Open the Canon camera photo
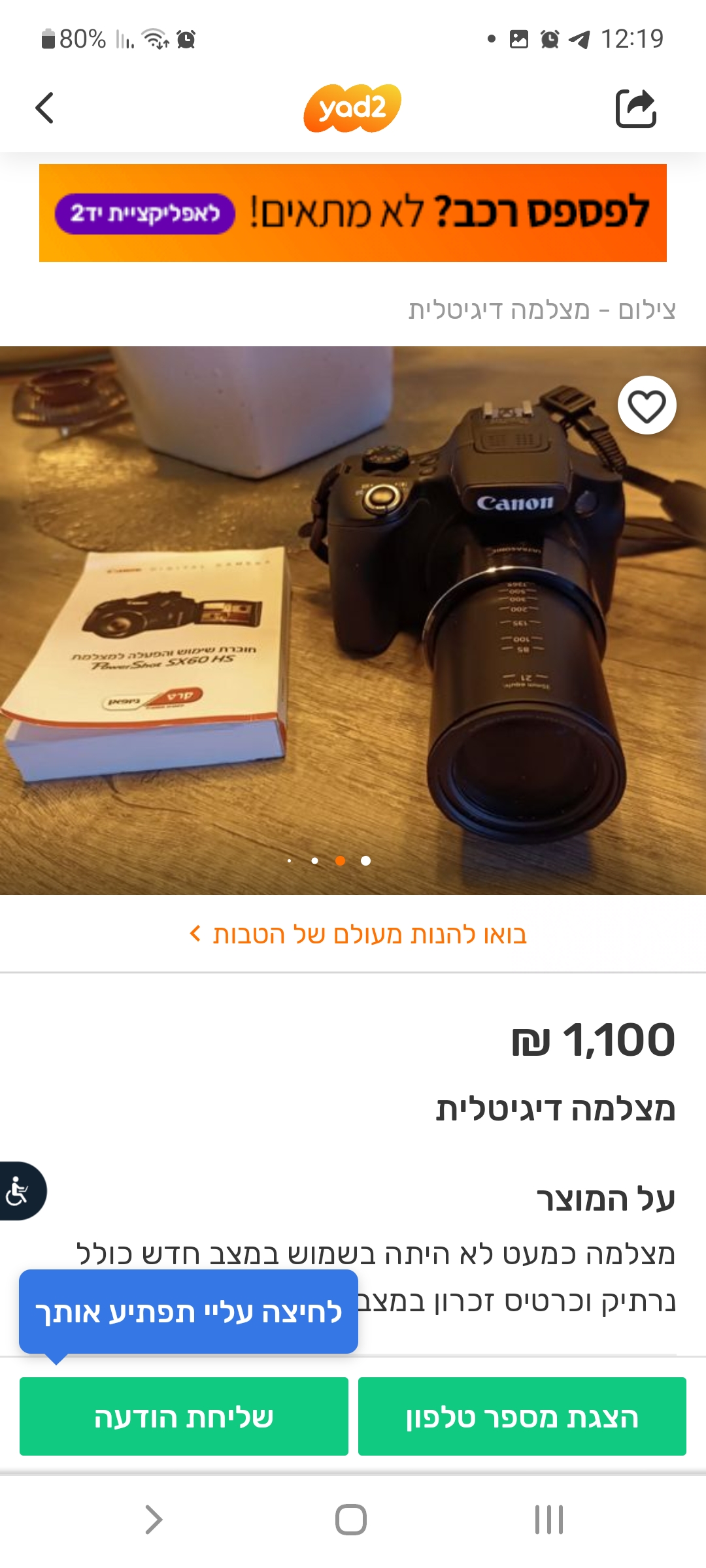This screenshot has width=706, height=1568. (353, 621)
